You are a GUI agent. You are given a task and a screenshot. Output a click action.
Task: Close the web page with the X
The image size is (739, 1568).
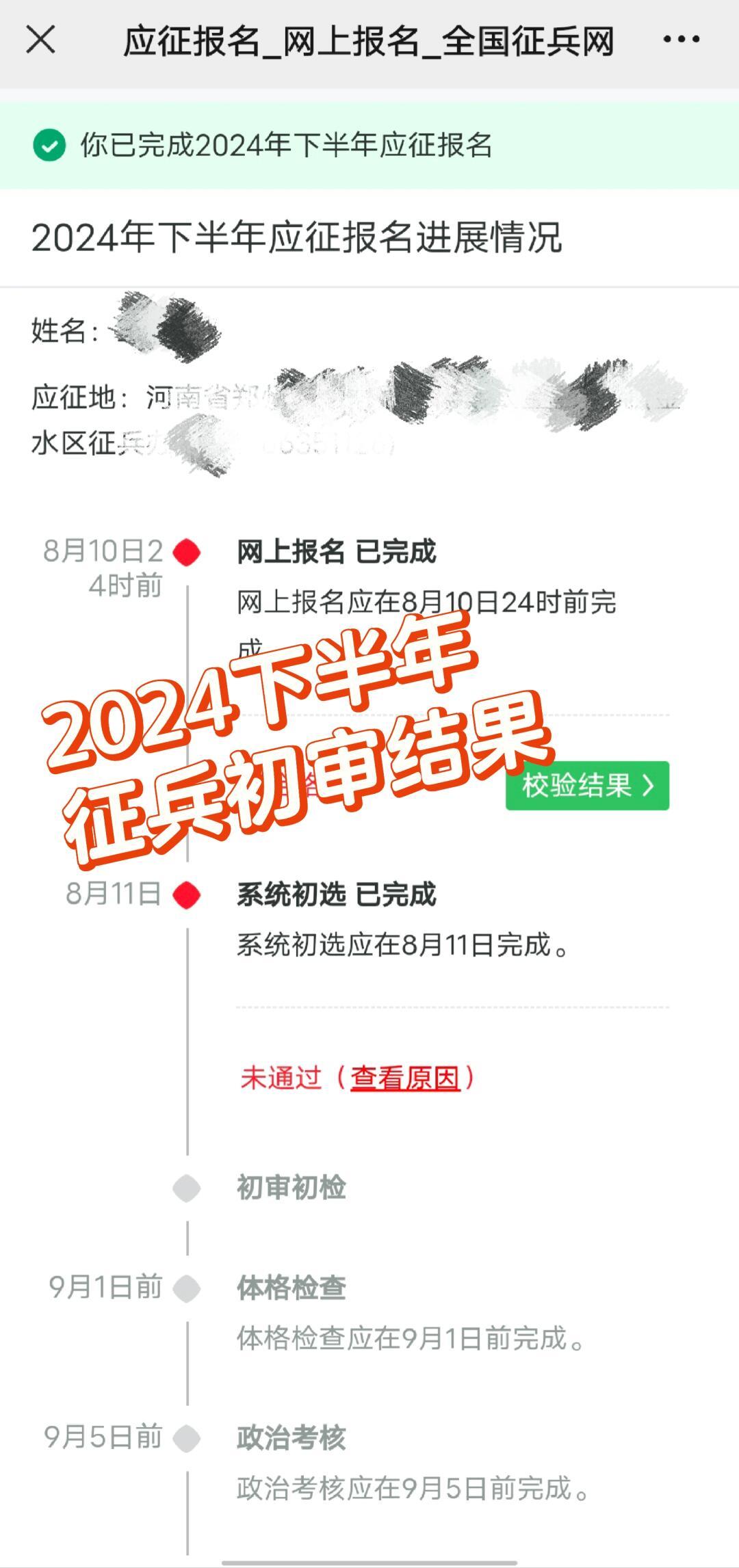coord(40,40)
